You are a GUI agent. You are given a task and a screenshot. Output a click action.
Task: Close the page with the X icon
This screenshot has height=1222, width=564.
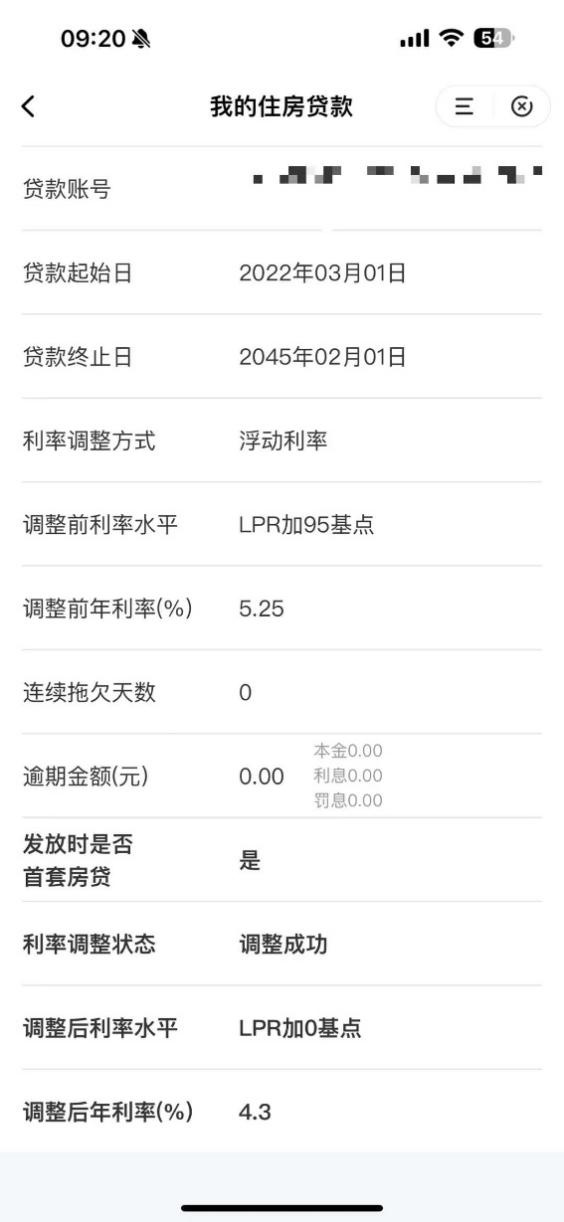click(521, 107)
